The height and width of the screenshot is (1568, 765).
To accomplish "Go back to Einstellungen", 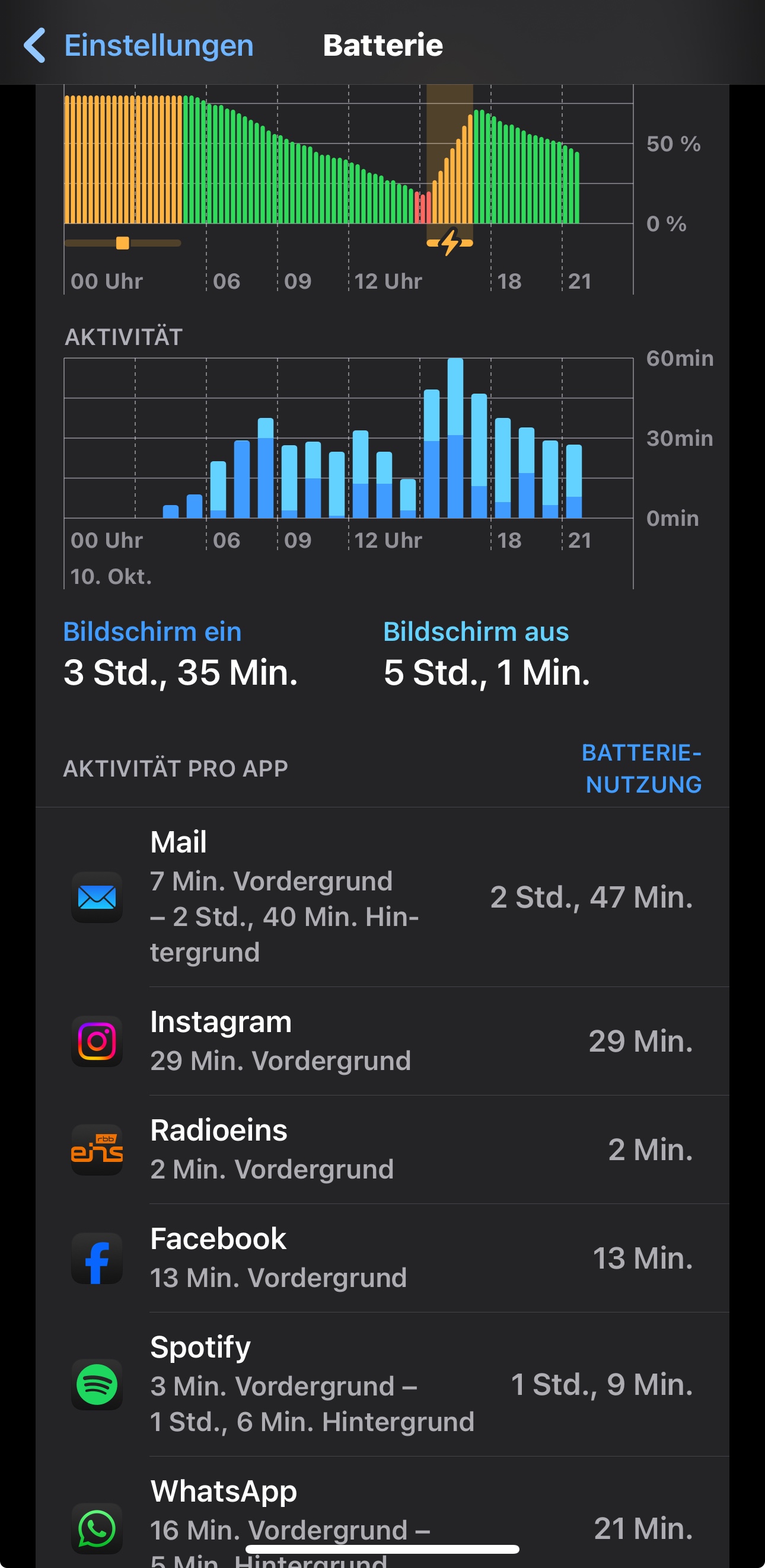I will (x=139, y=46).
